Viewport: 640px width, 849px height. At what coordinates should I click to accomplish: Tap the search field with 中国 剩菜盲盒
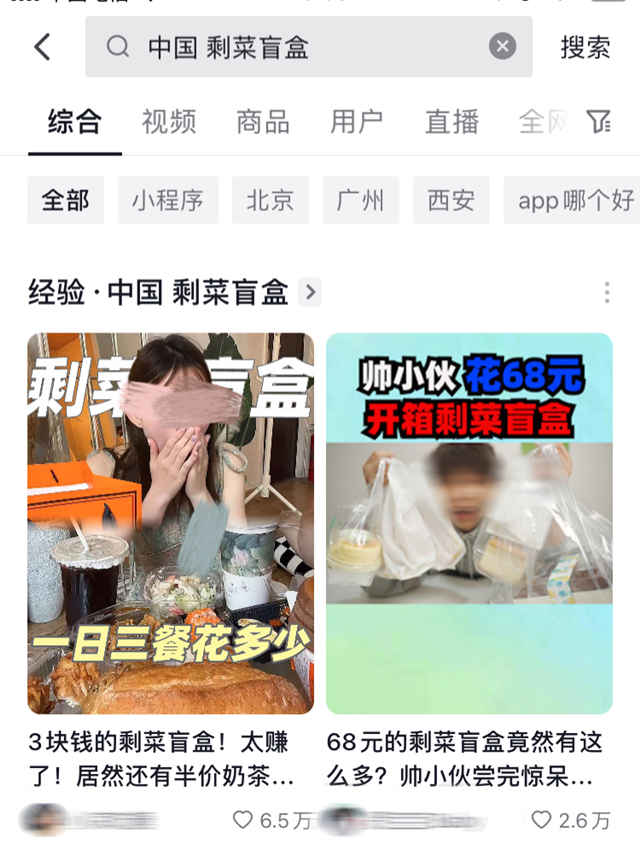tap(300, 47)
